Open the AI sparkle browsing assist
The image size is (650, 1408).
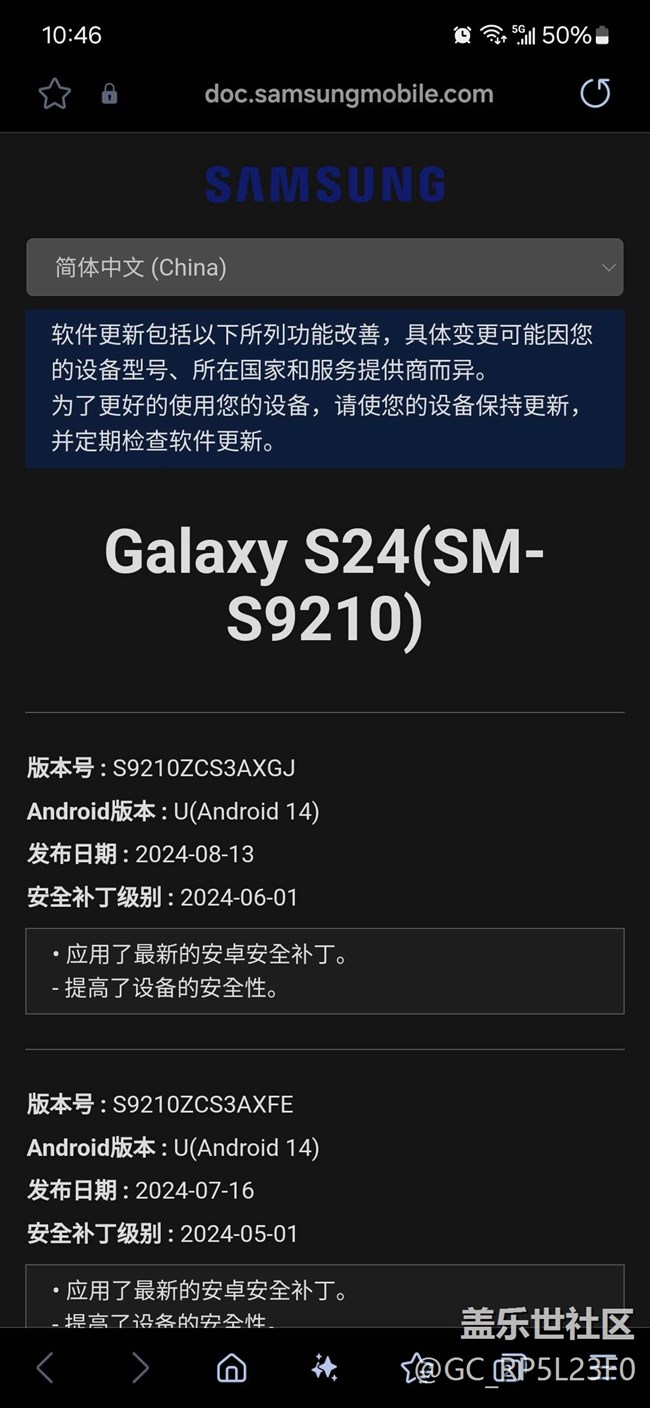324,1367
